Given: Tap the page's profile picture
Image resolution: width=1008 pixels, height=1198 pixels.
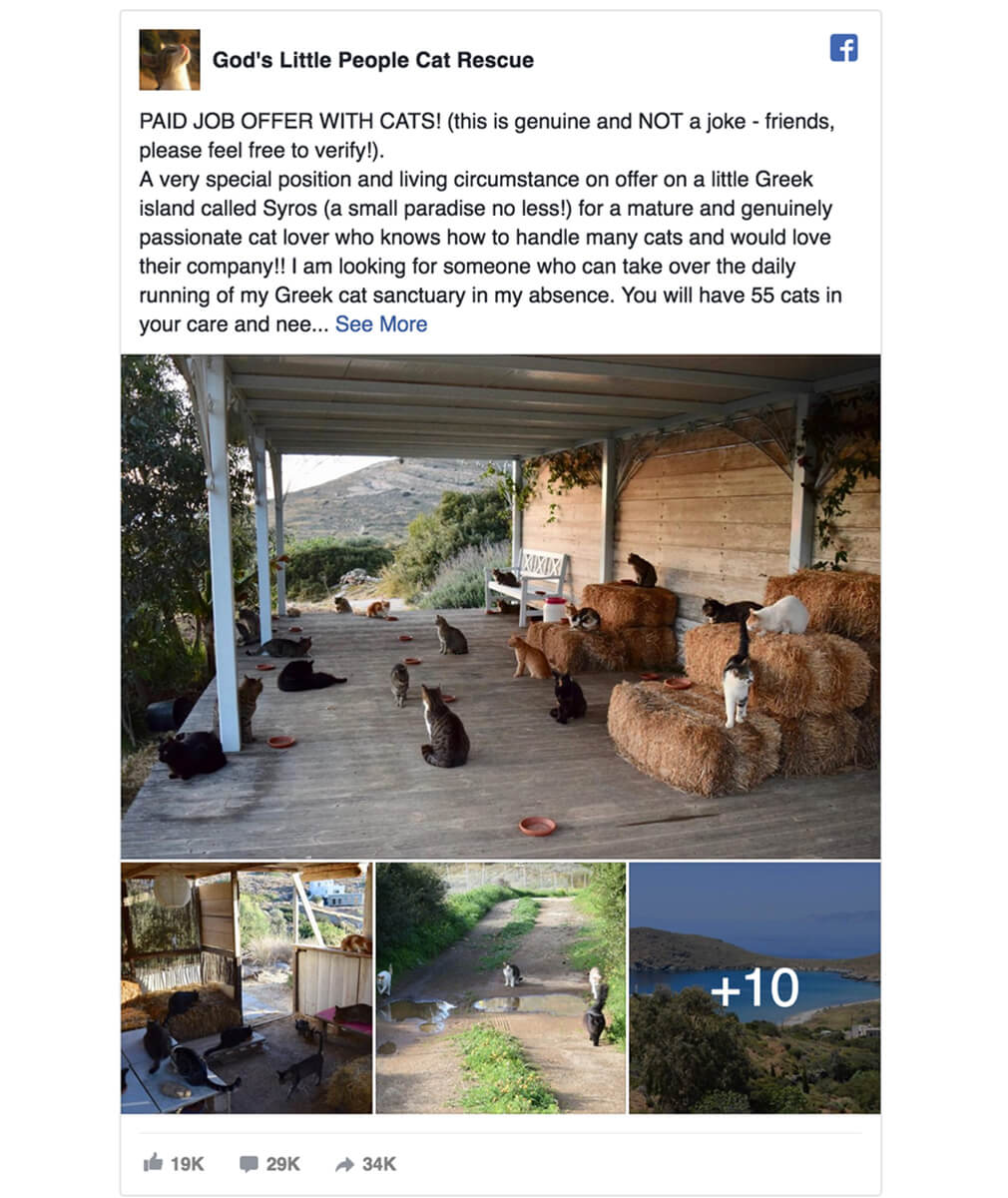Looking at the screenshot, I should click(169, 60).
